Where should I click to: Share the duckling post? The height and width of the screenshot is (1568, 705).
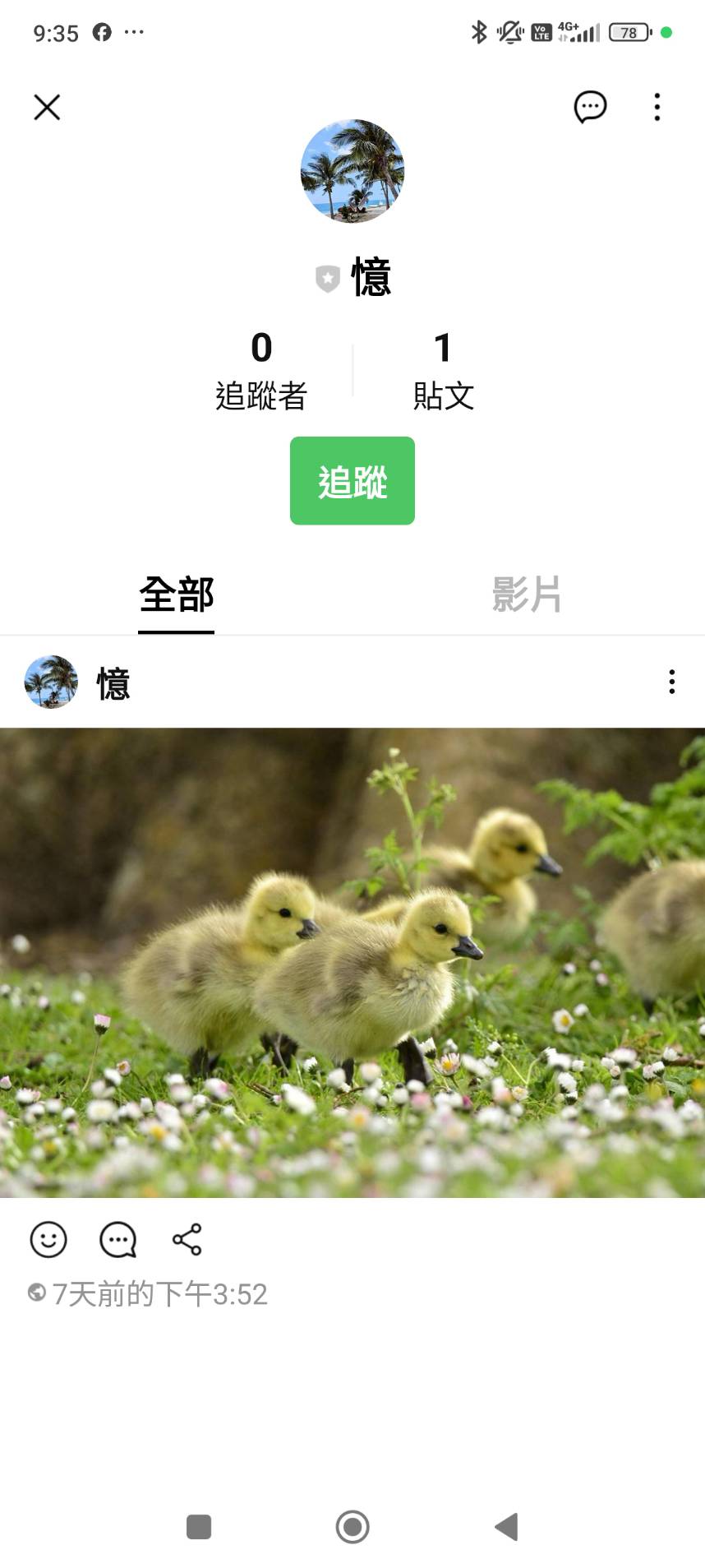(x=187, y=1239)
